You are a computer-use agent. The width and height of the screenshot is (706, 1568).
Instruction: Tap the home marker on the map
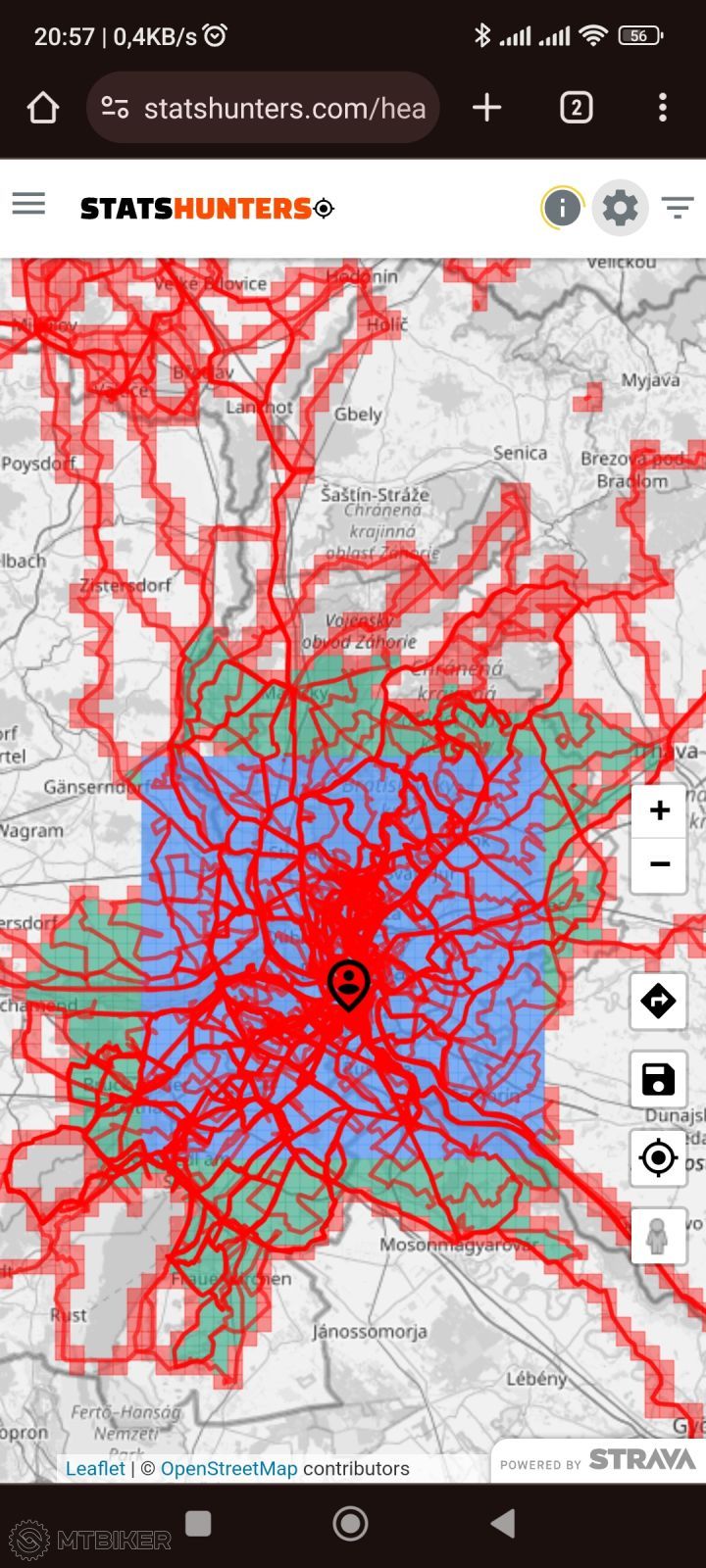tap(348, 983)
